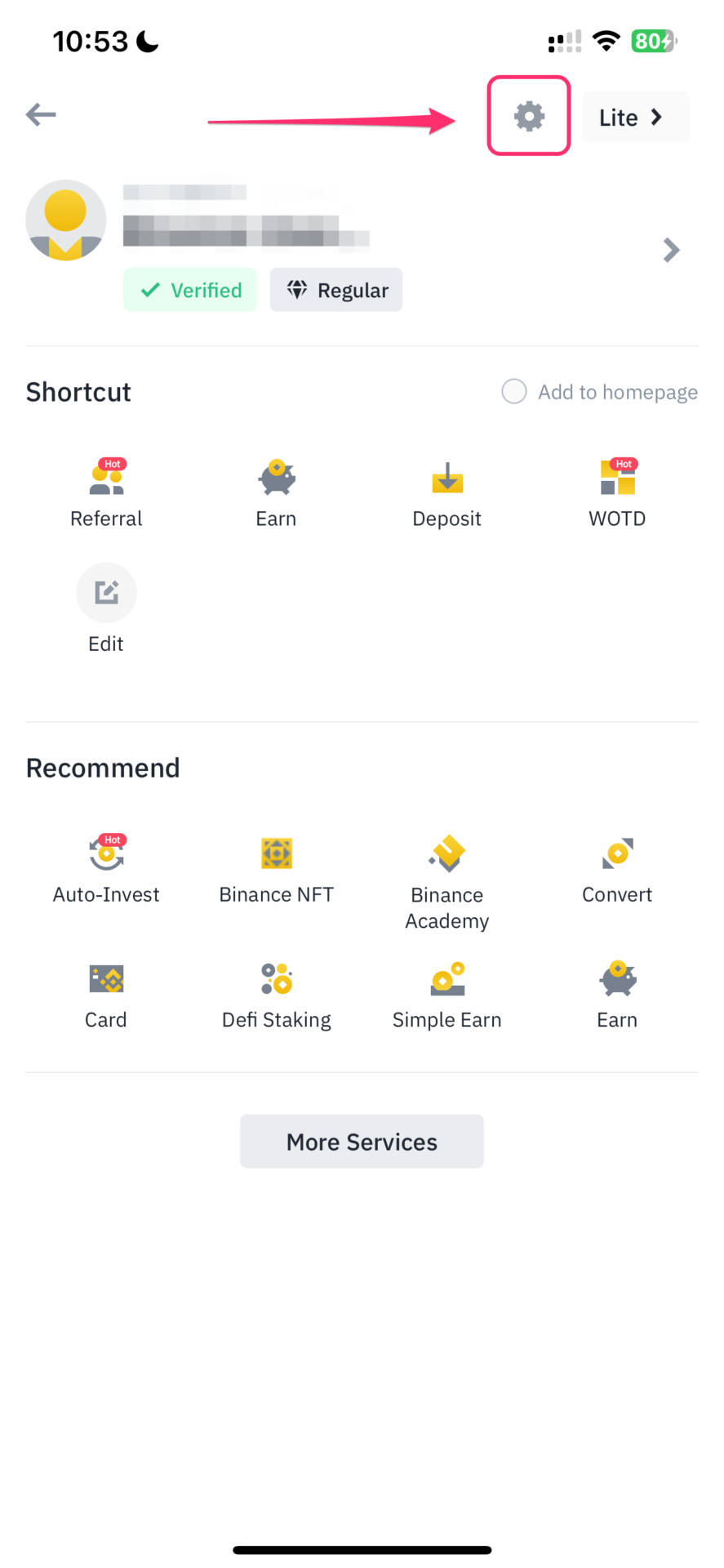724x1568 pixels.
Task: Select the Add to homepage option
Action: tap(599, 392)
